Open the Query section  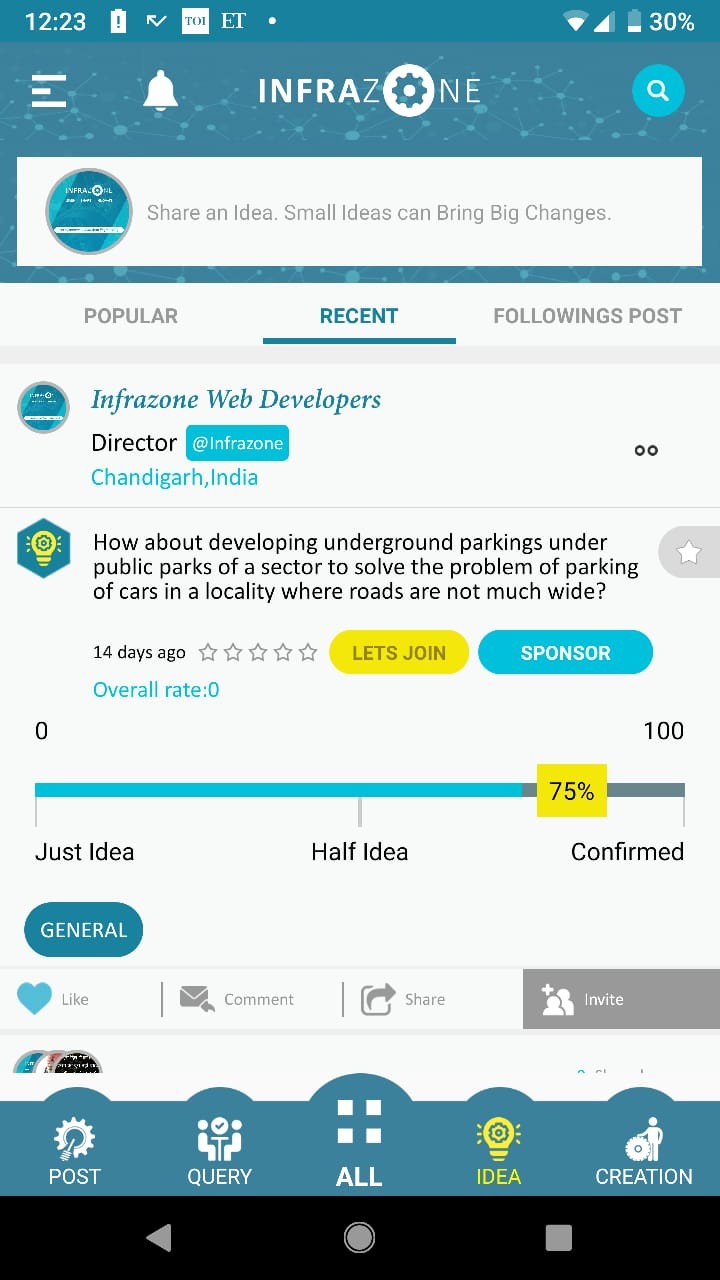click(x=219, y=1152)
